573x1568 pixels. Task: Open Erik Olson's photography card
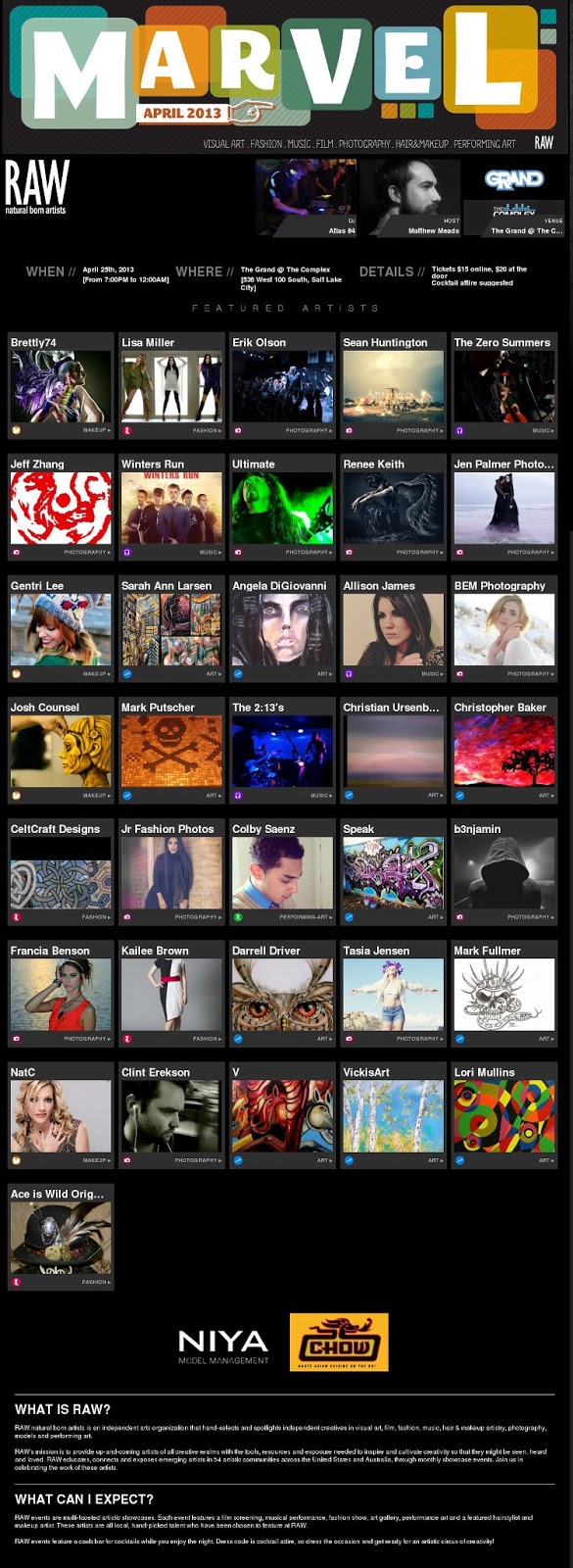click(x=282, y=385)
